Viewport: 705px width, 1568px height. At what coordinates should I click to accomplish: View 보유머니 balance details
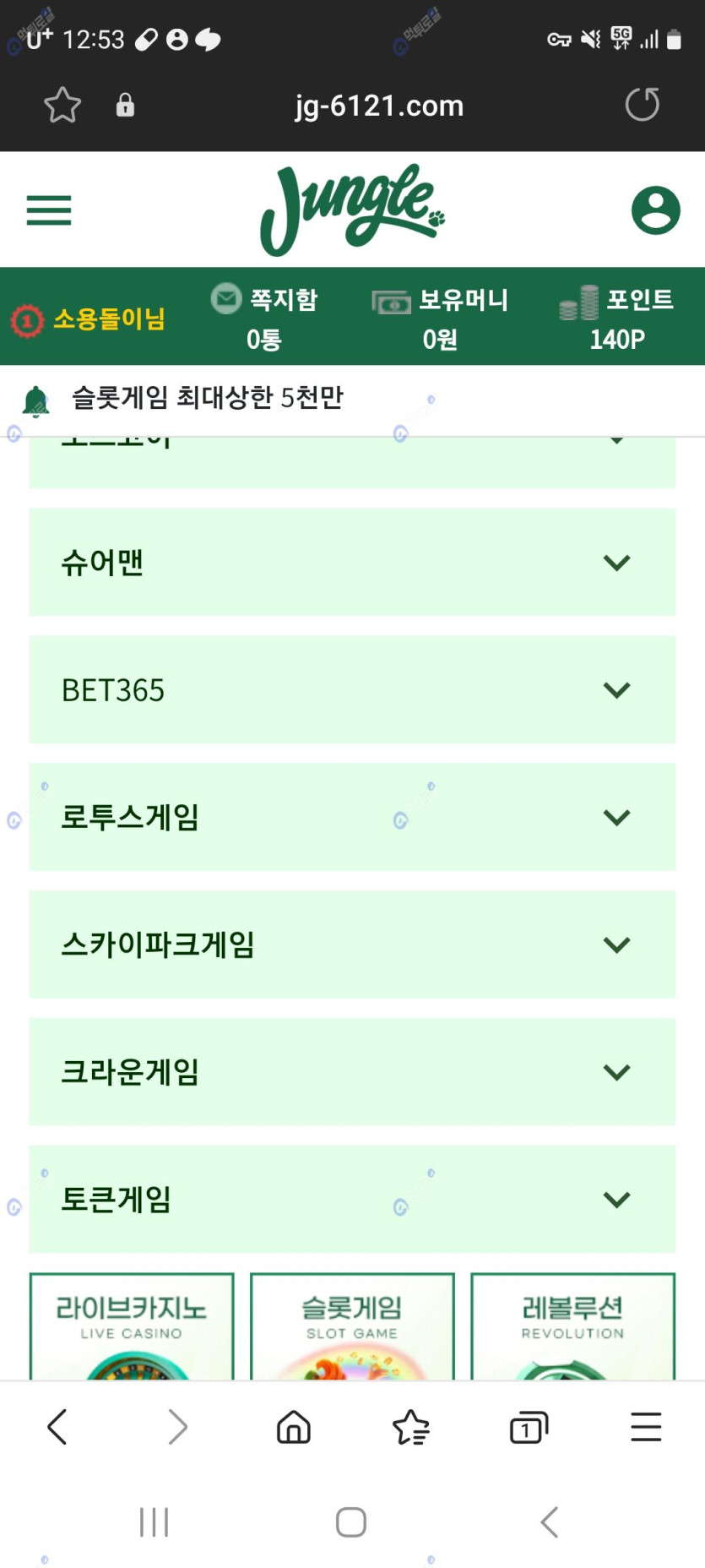(440, 317)
